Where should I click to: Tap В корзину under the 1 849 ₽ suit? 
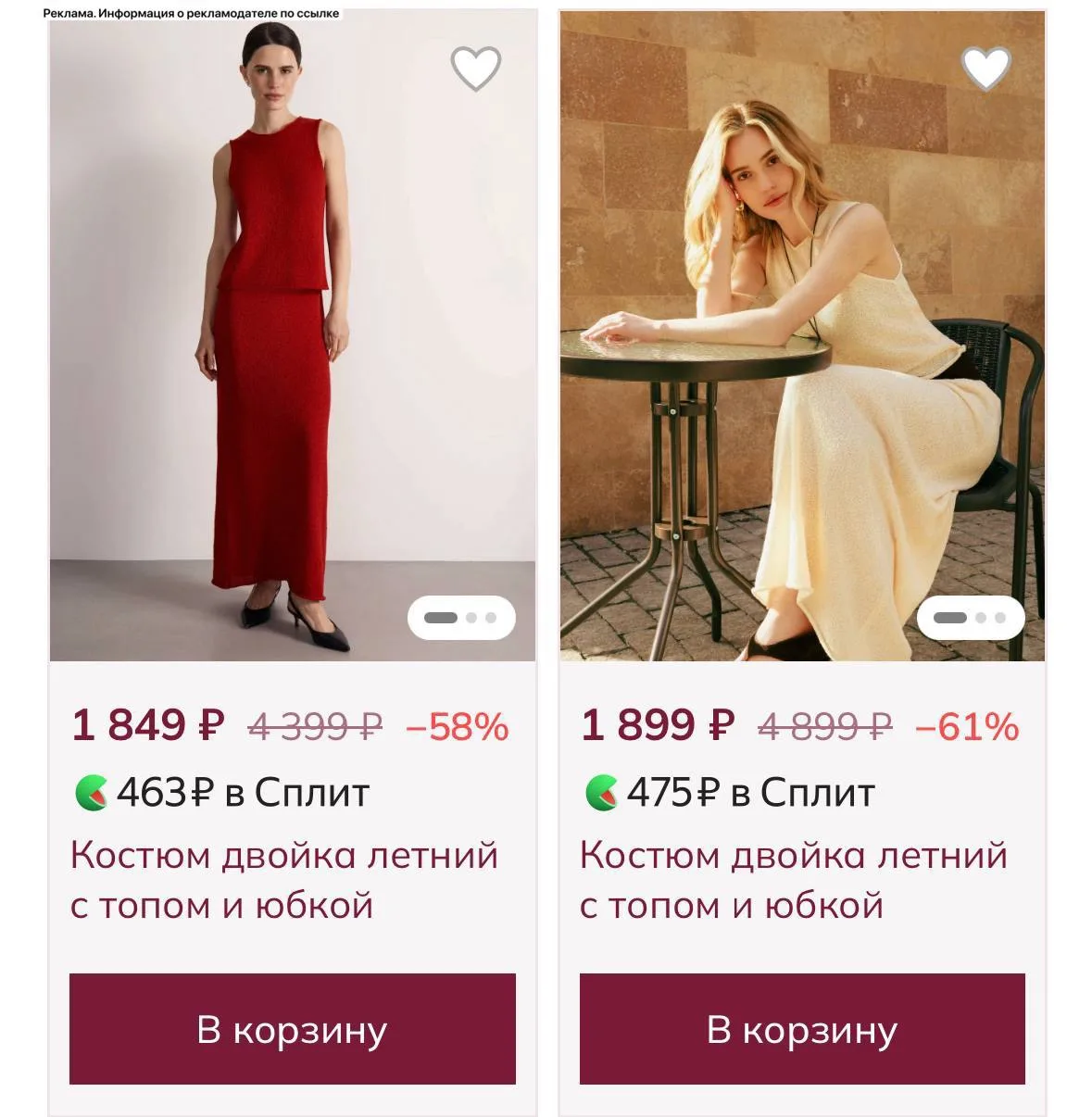[x=293, y=1029]
